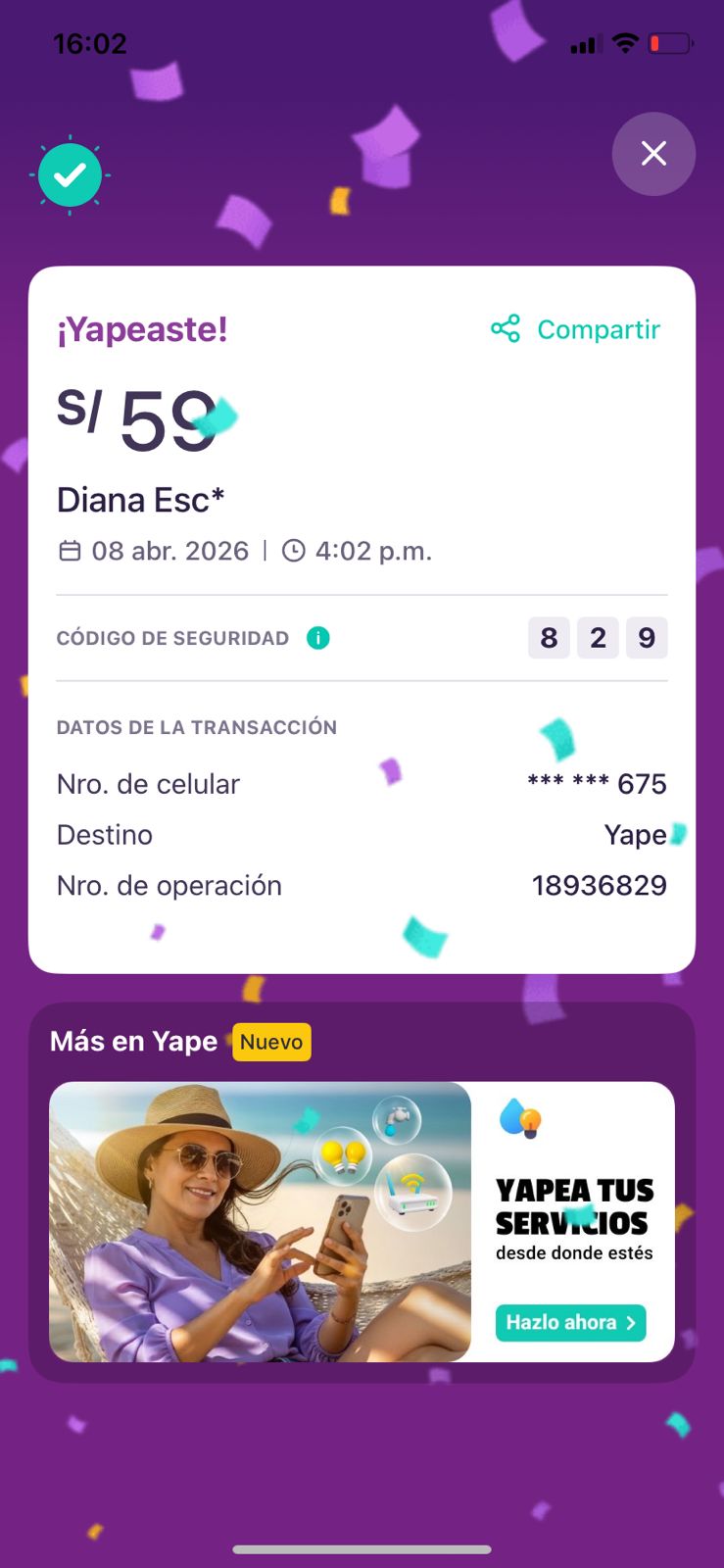Open info about the código de seguridad

pyautogui.click(x=318, y=638)
